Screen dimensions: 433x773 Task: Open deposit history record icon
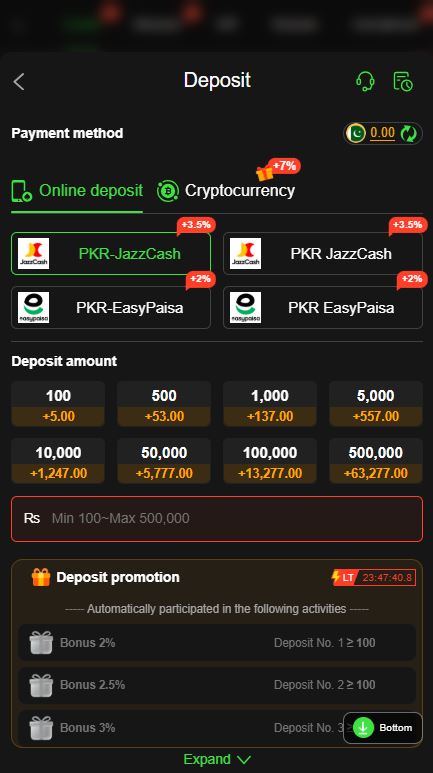(403, 81)
